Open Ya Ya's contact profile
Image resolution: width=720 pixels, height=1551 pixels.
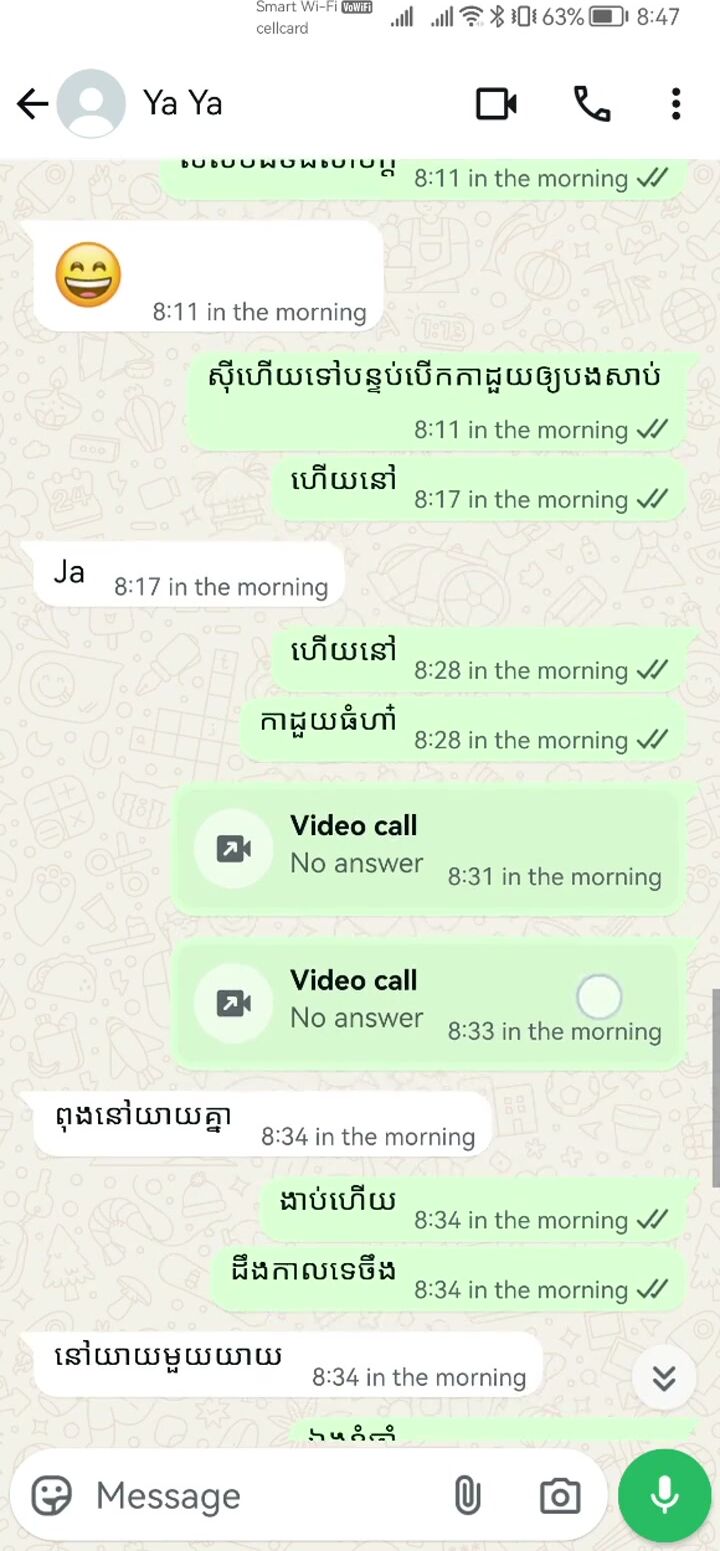tap(182, 103)
